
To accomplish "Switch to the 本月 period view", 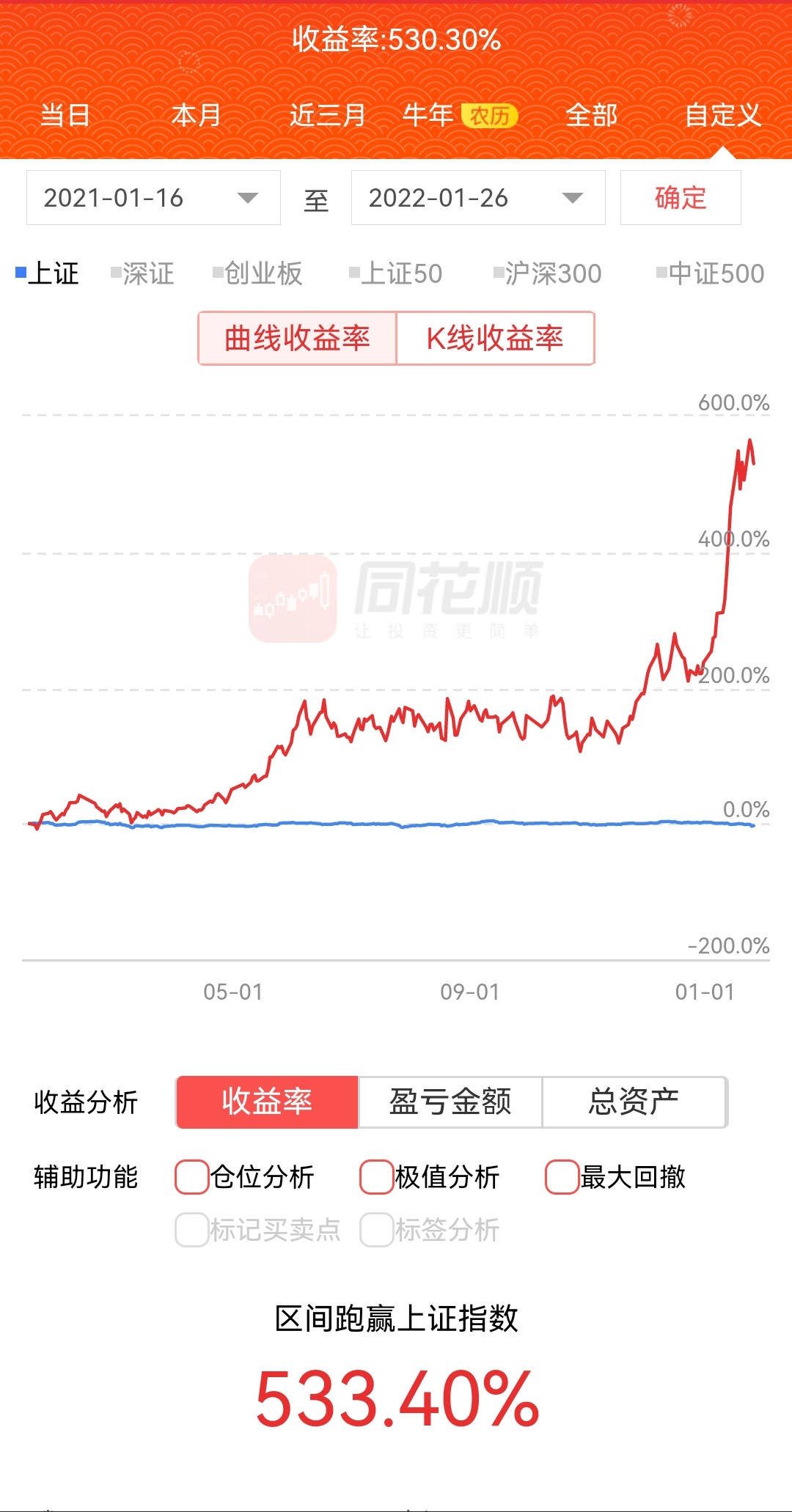I will tap(195, 115).
